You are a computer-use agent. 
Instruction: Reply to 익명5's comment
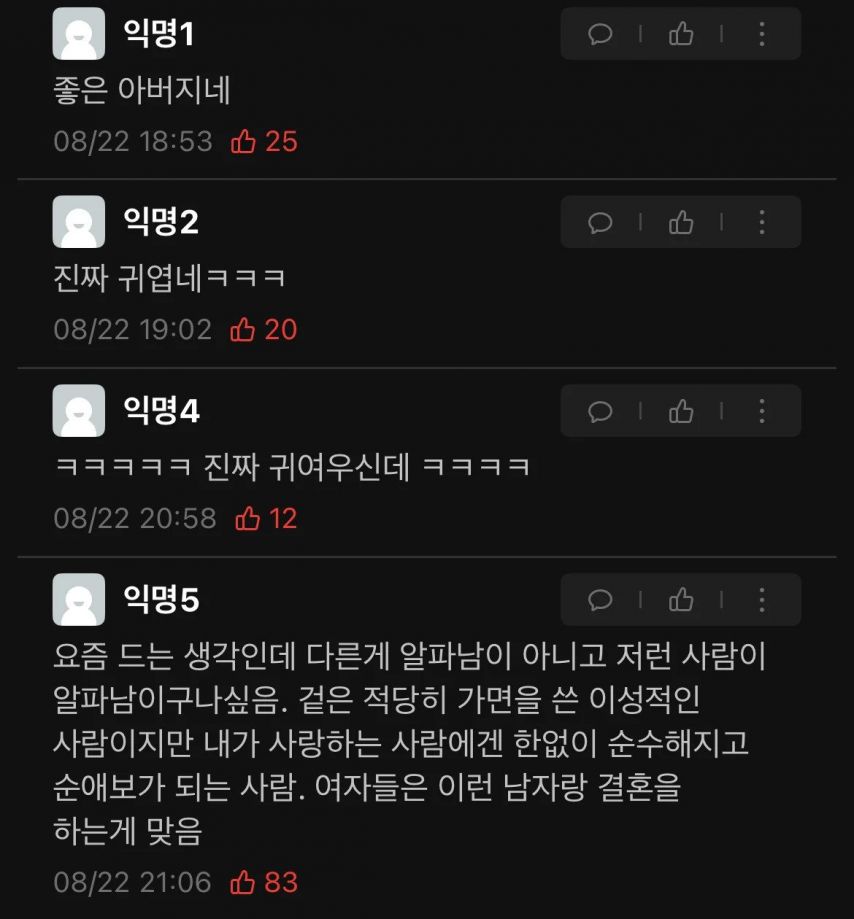pos(600,600)
